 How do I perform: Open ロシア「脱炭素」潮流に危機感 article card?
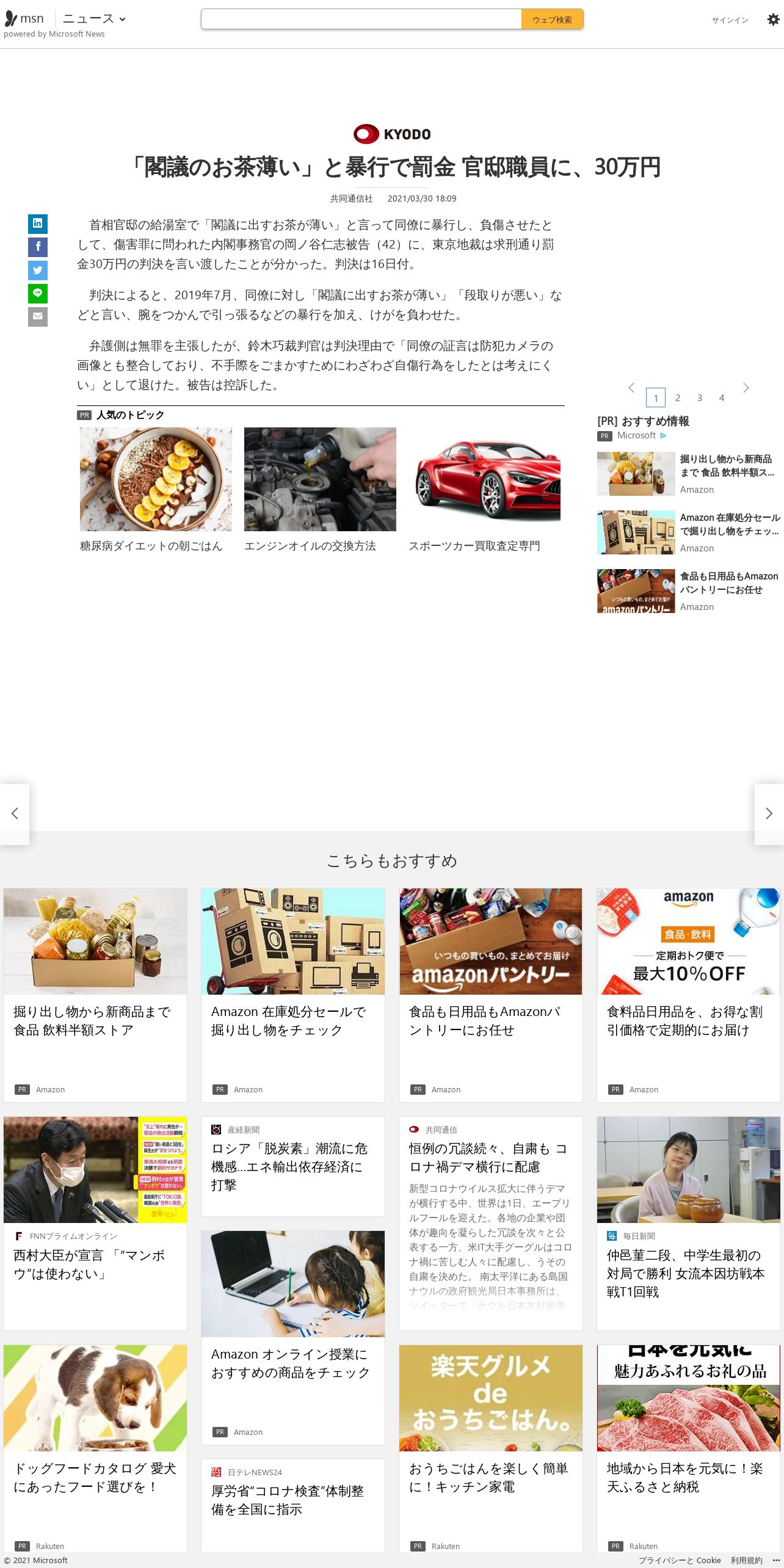(x=293, y=1166)
